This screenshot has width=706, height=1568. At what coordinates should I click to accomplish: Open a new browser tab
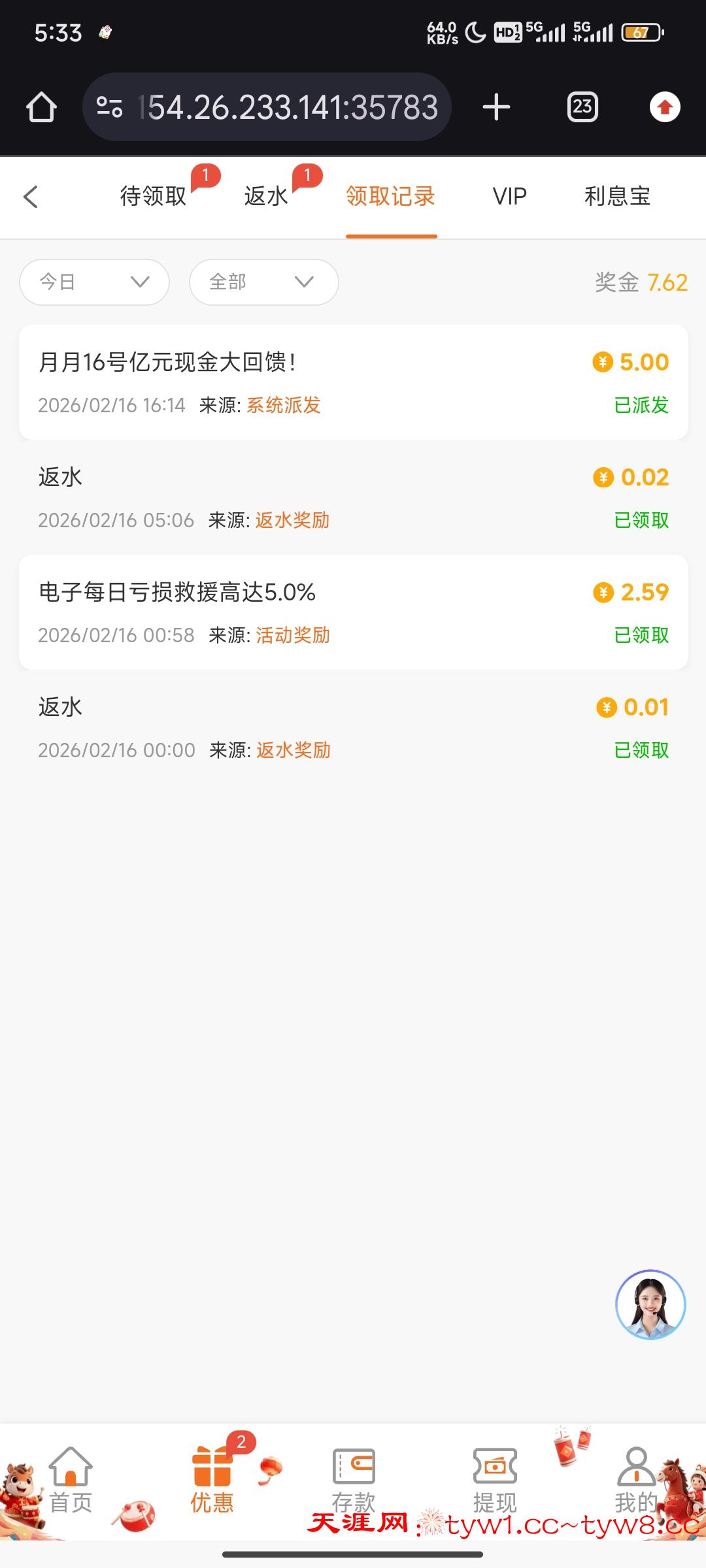click(x=496, y=107)
